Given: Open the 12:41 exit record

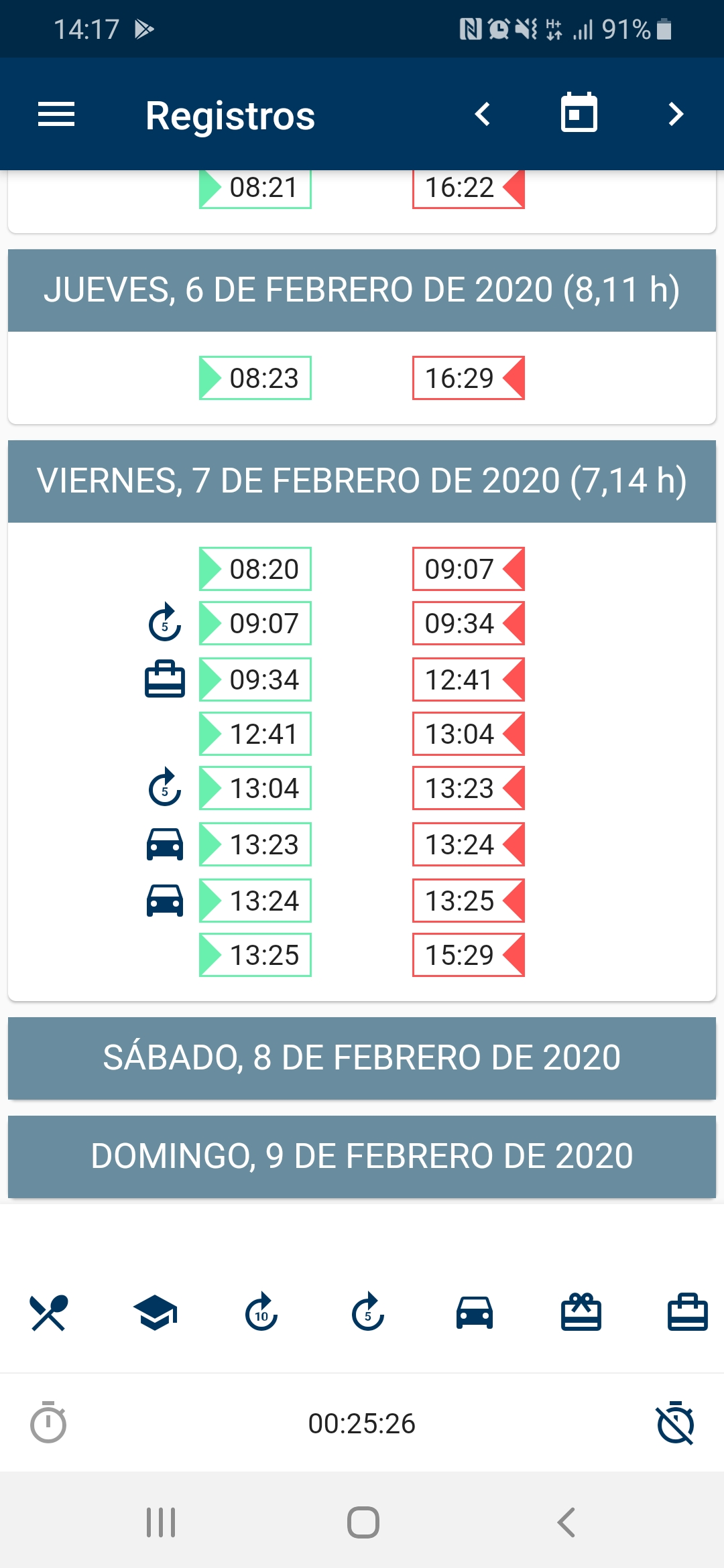Looking at the screenshot, I should (x=468, y=680).
